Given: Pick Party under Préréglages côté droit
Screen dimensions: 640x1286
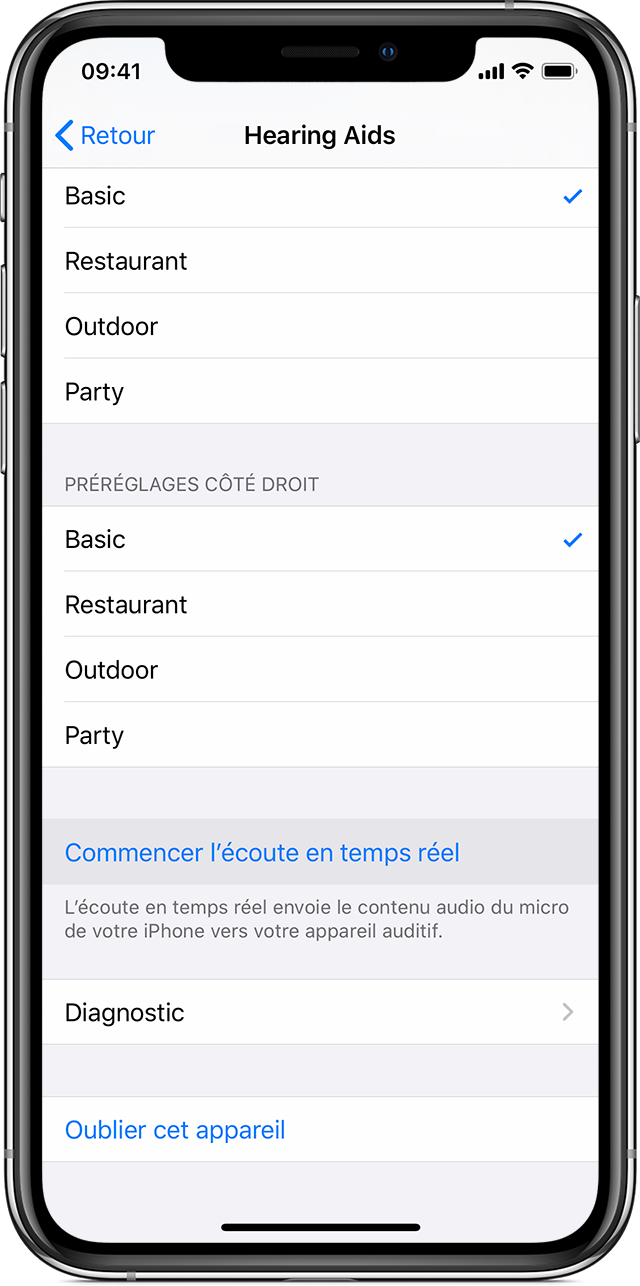Looking at the screenshot, I should (320, 735).
